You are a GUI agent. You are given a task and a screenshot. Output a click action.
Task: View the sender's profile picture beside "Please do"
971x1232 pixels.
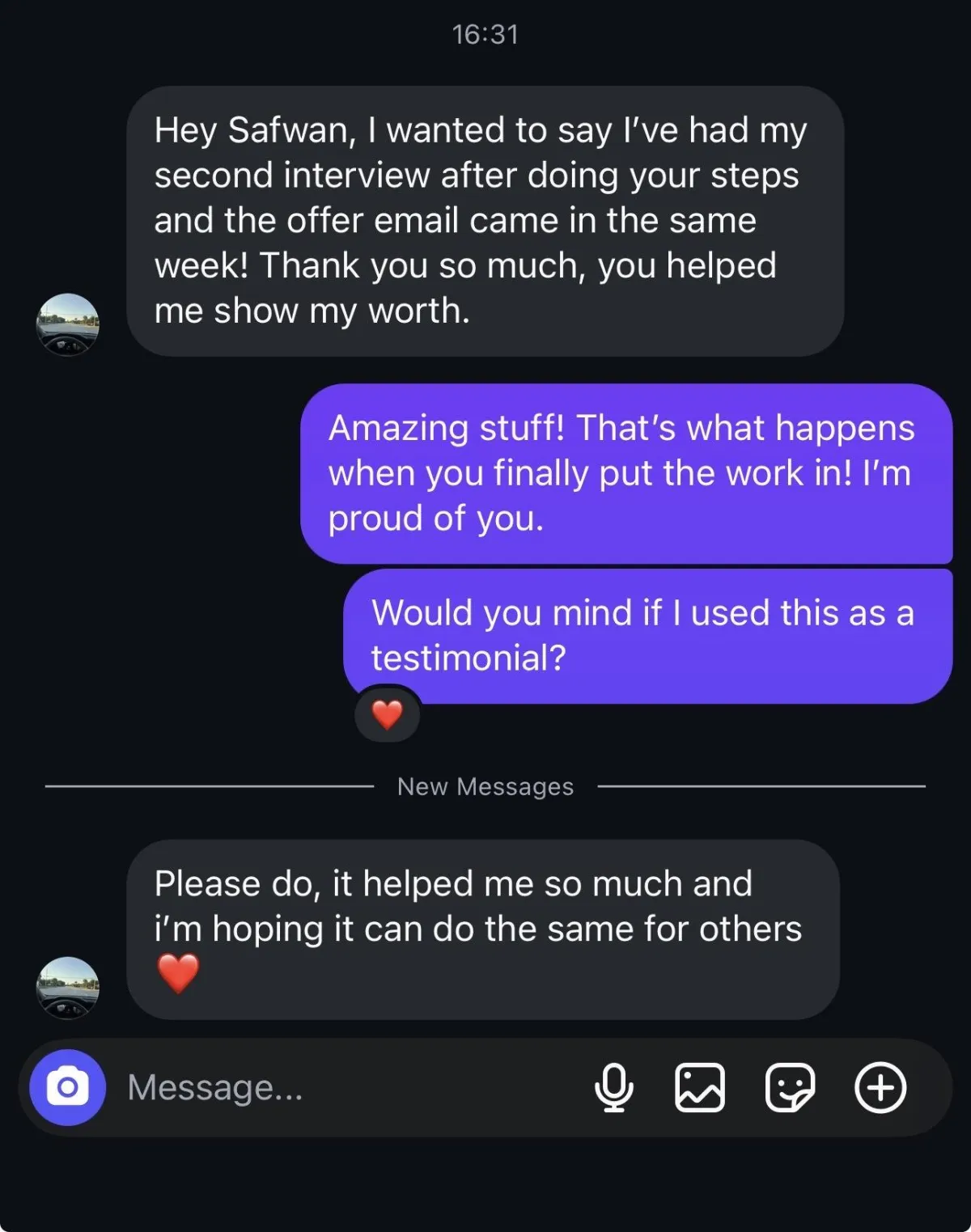(x=68, y=987)
